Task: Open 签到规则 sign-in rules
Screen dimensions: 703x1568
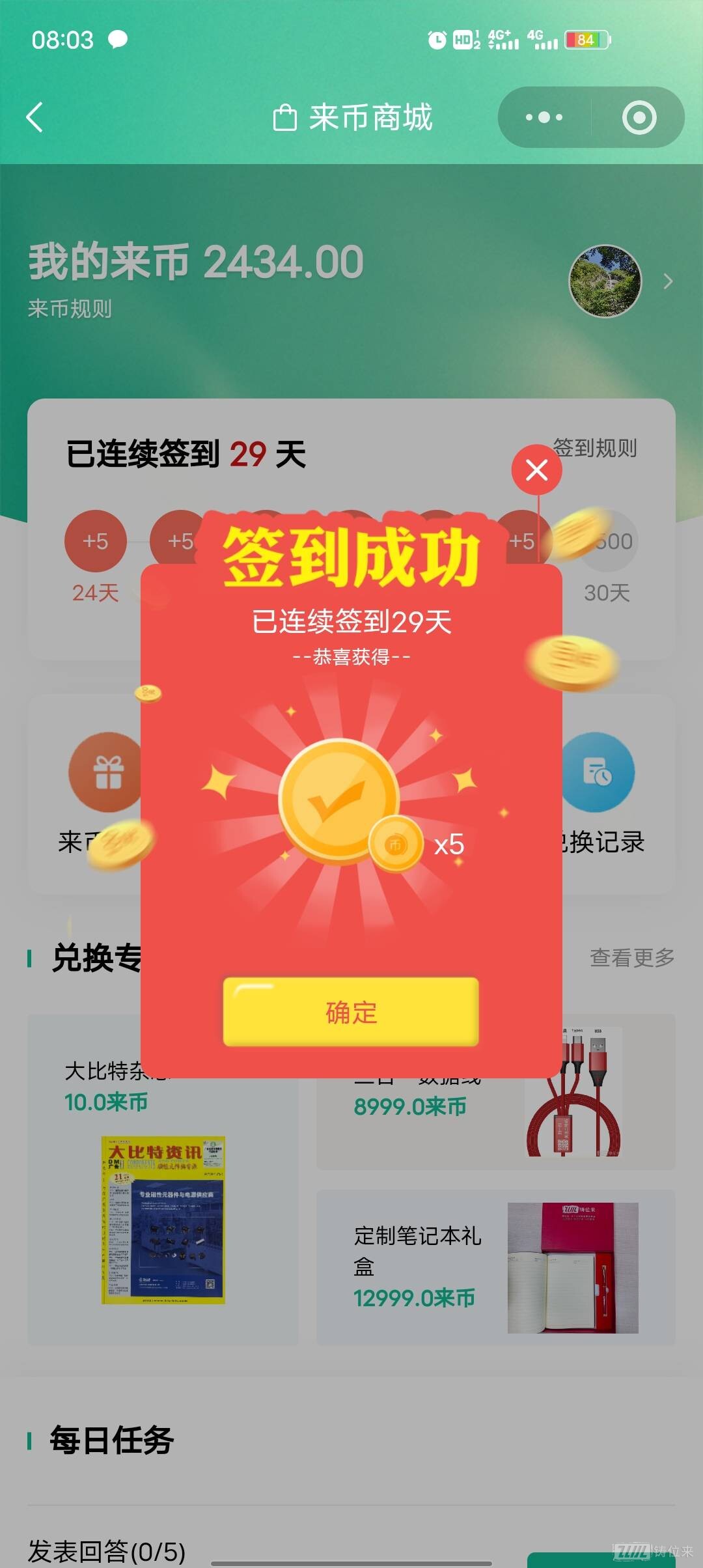Action: [594, 448]
